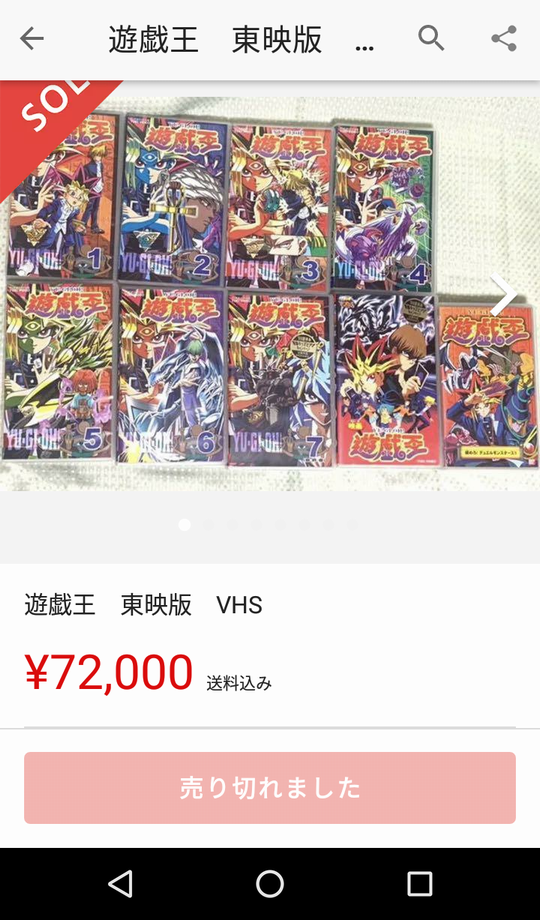Open the recent apps view
The width and height of the screenshot is (540, 920).
point(419,884)
